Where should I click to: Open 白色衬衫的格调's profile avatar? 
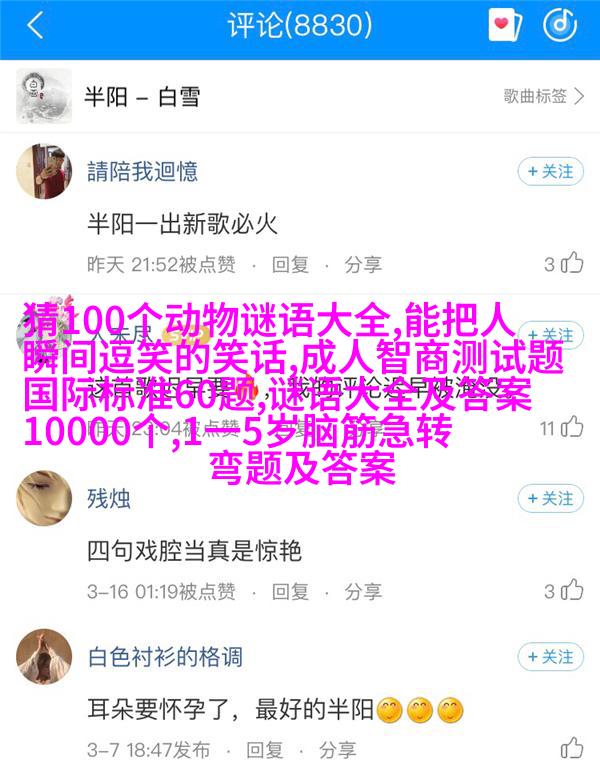pyautogui.click(x=43, y=658)
